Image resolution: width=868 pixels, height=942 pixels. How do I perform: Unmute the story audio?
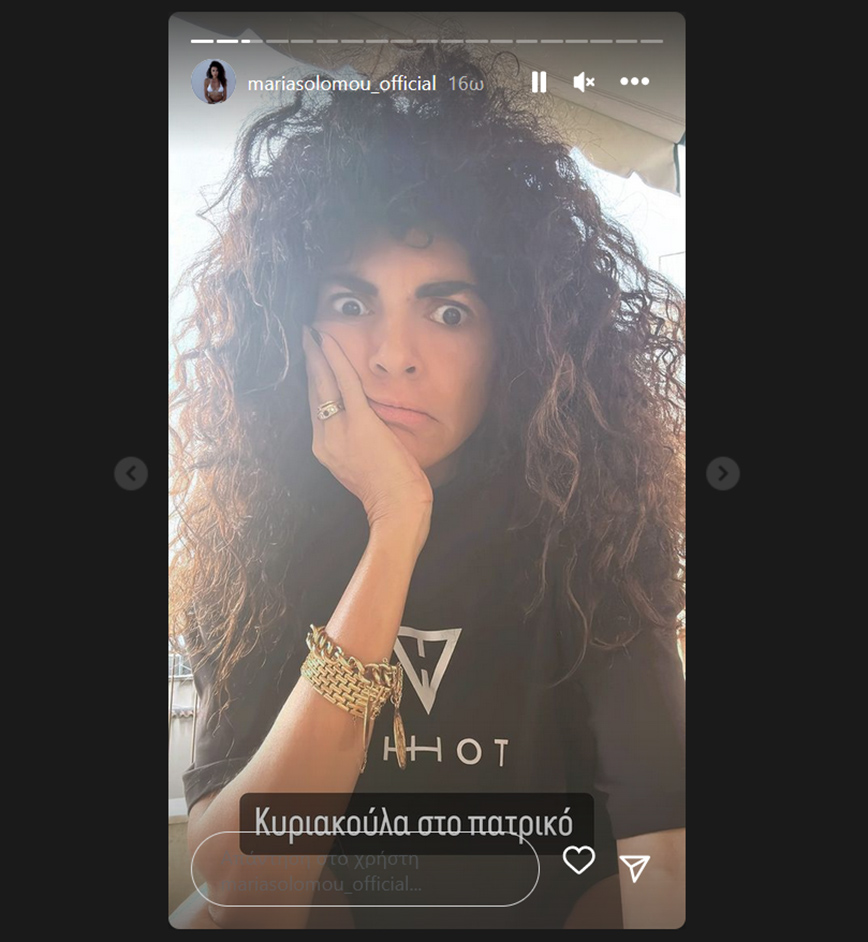(584, 82)
